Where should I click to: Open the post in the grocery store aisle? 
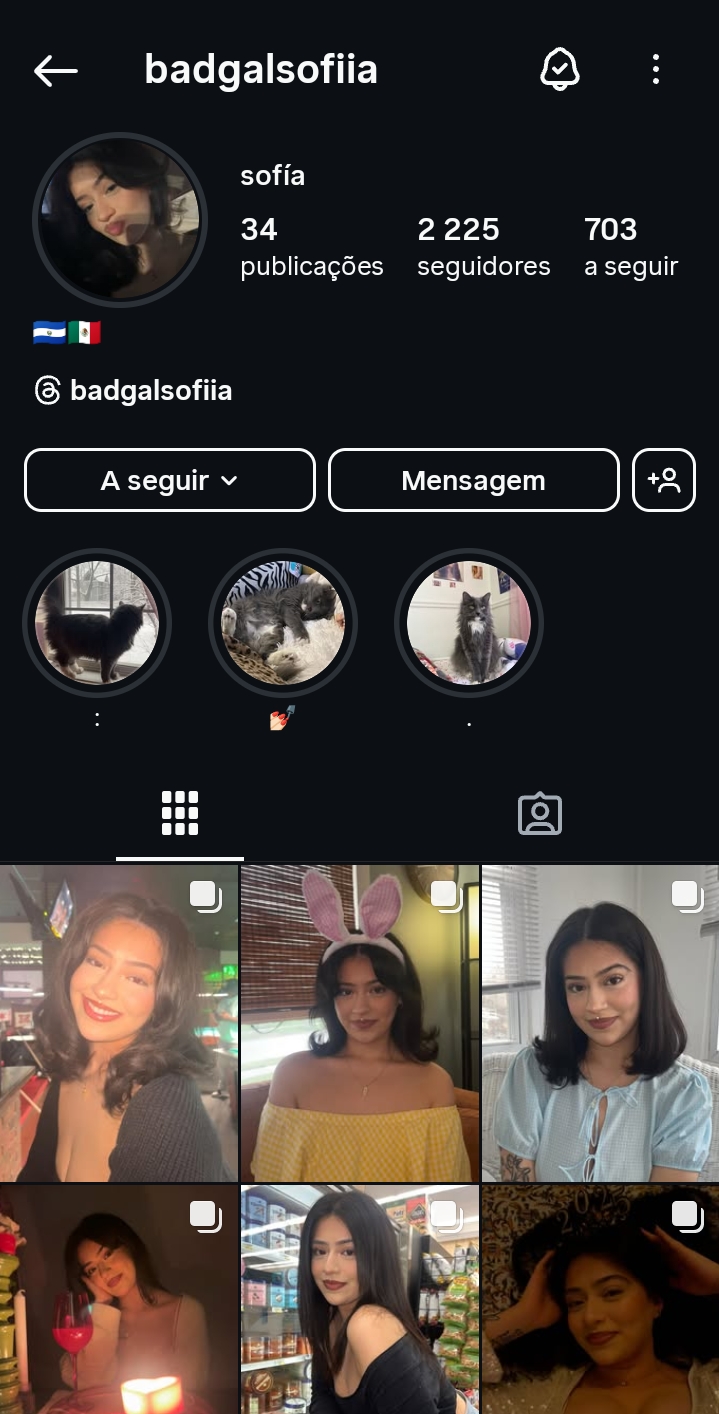tap(360, 1300)
